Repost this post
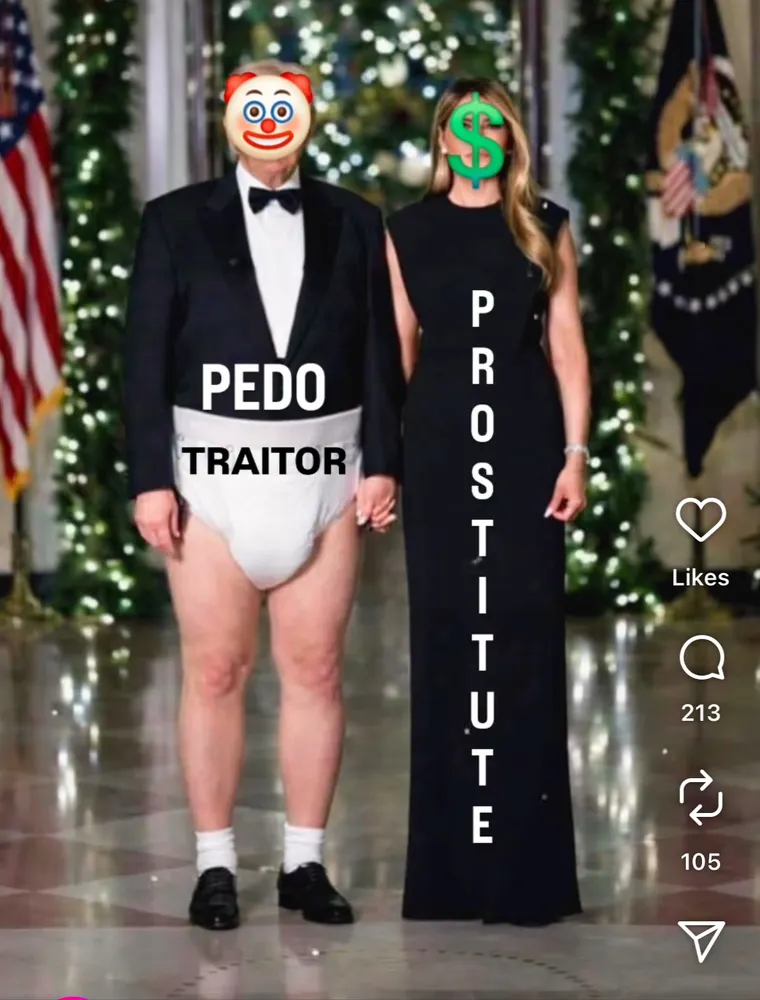The width and height of the screenshot is (760, 1000). click(700, 797)
